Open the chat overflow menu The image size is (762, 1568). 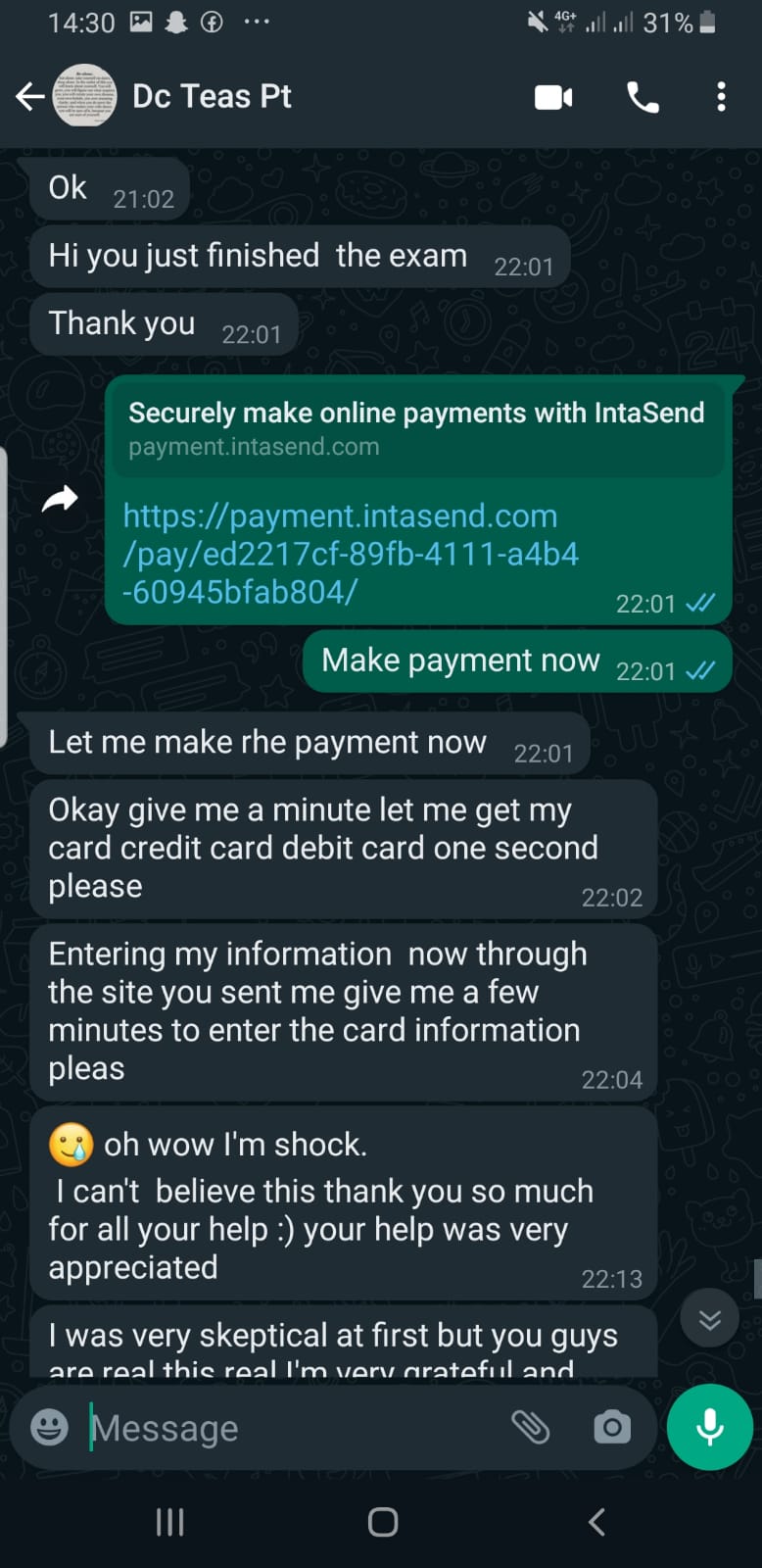721,97
